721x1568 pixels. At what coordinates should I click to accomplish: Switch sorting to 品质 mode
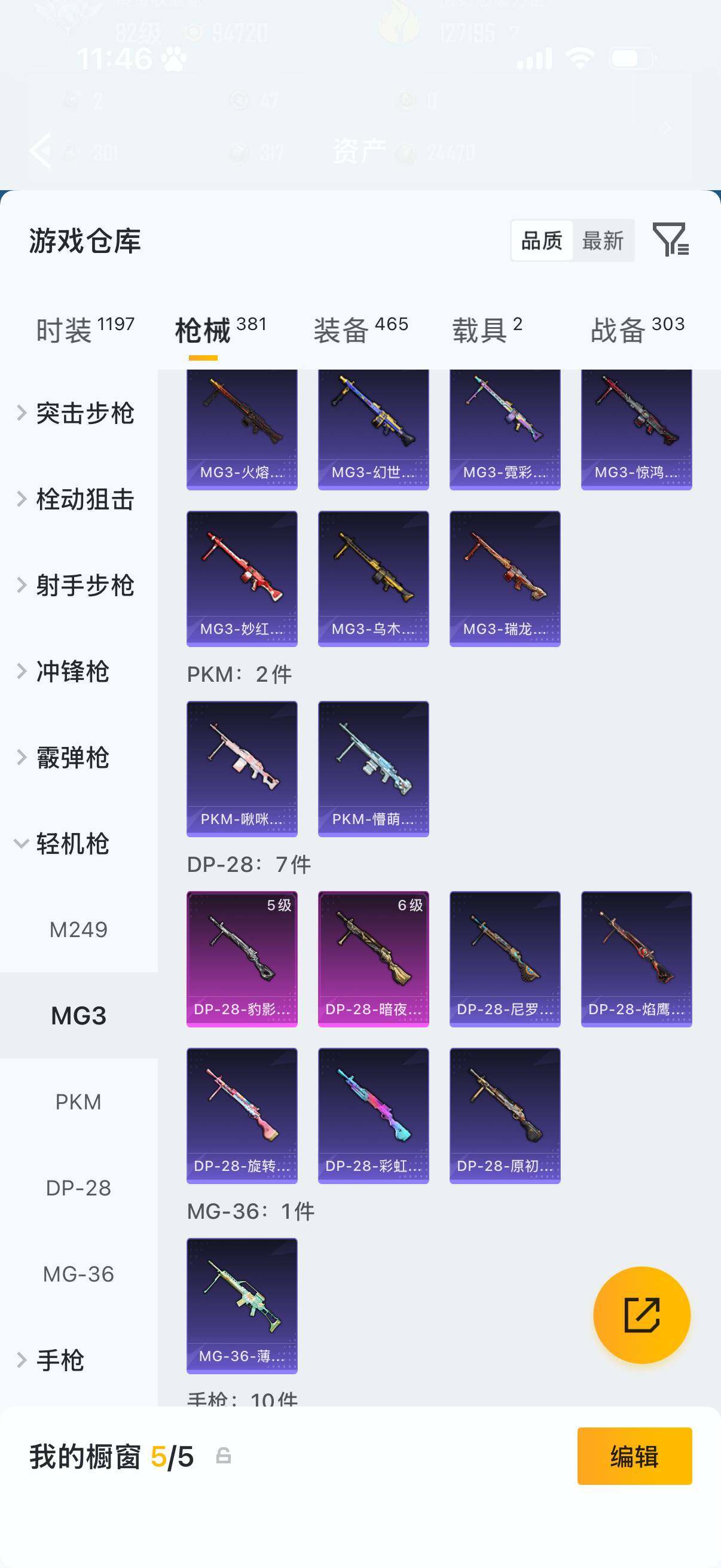(x=543, y=240)
